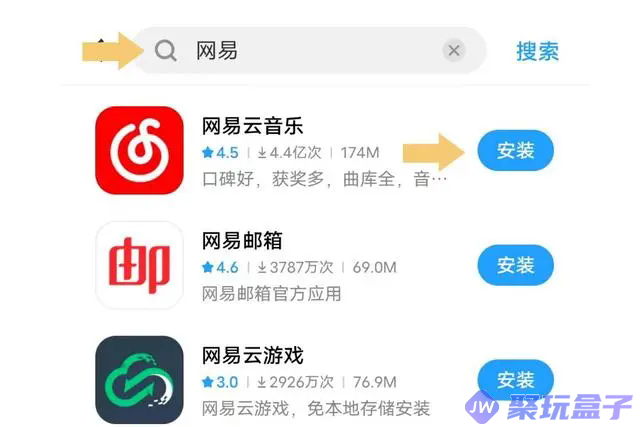Open the 网易邮箱 app details
This screenshot has height=427, width=640.
coord(242,241)
